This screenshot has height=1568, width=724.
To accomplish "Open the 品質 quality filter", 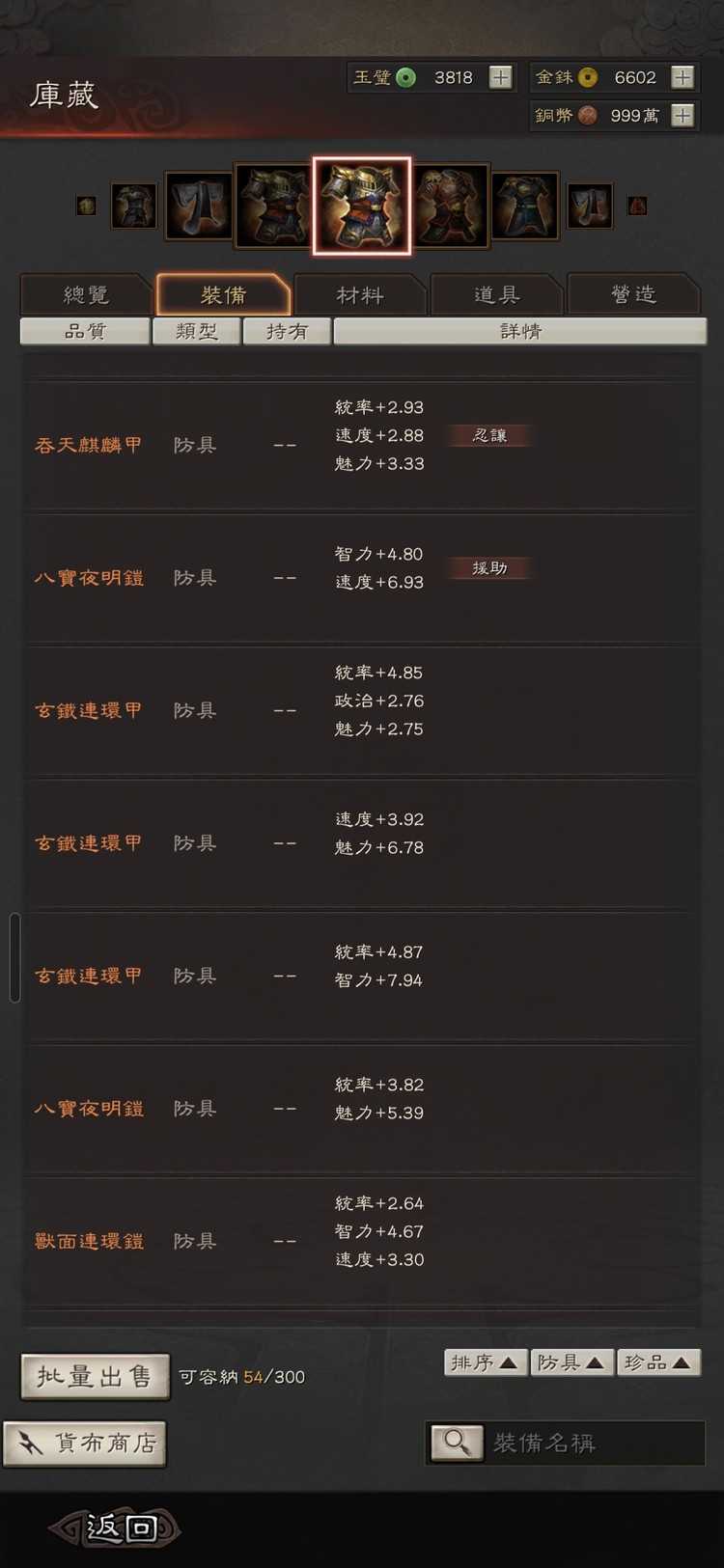I will [x=85, y=331].
